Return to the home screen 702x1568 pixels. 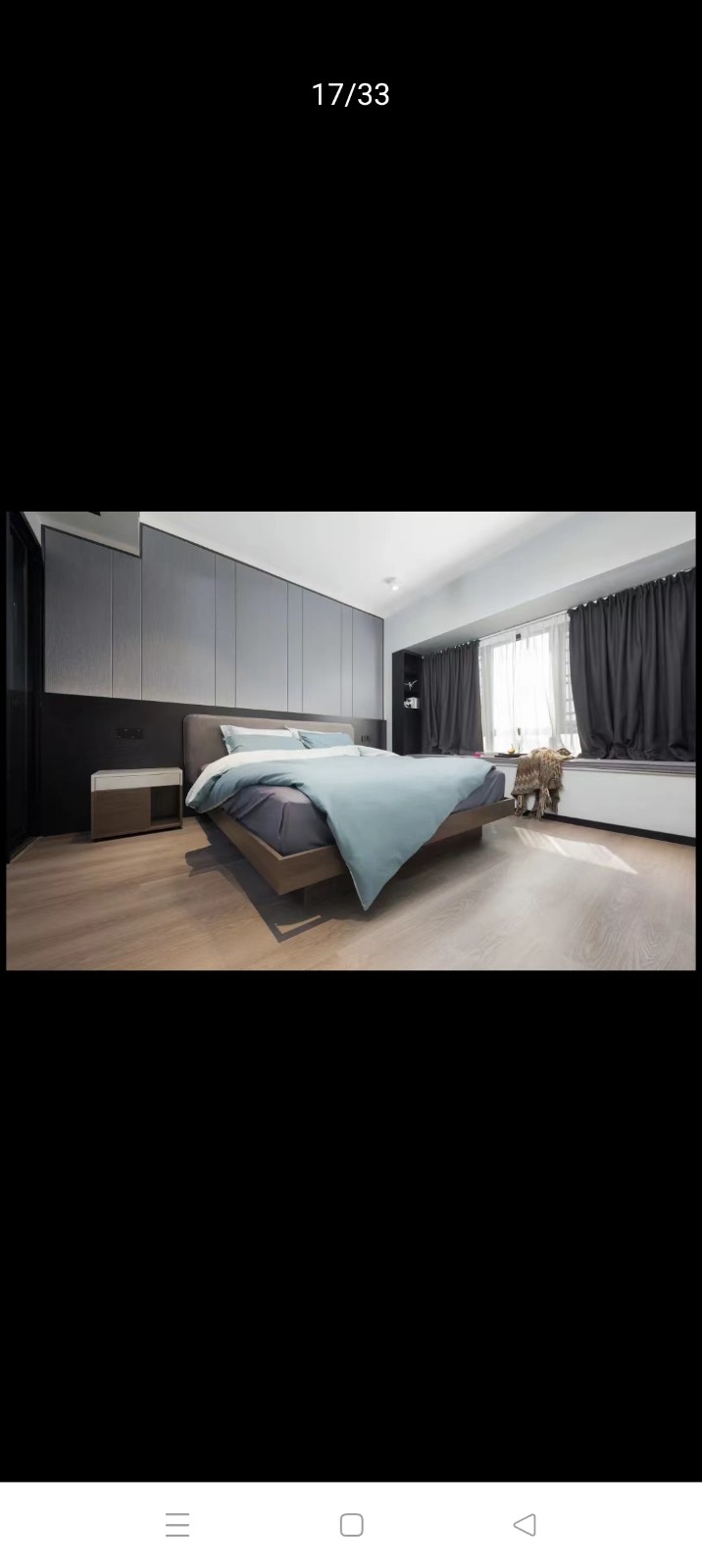(x=351, y=1525)
